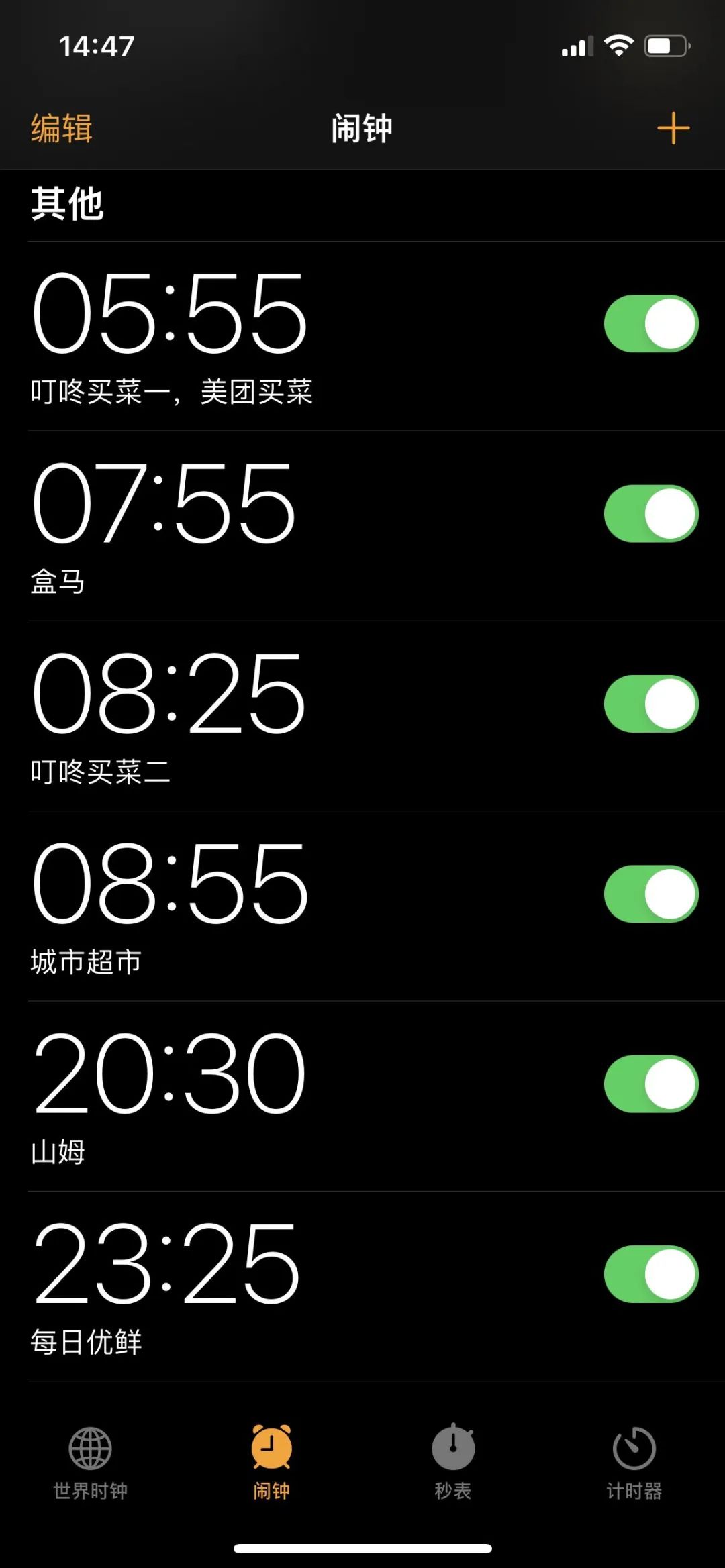Toggle the 08:25 叮咚买菜二 alarm
725x1568 pixels.
(x=650, y=704)
